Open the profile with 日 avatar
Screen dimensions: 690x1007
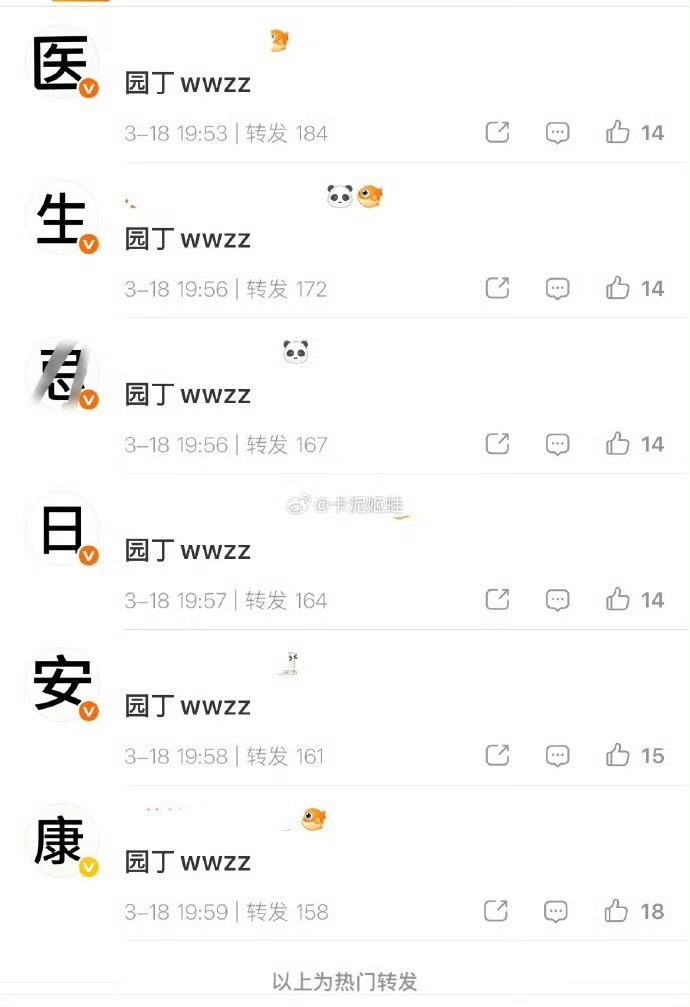click(62, 530)
